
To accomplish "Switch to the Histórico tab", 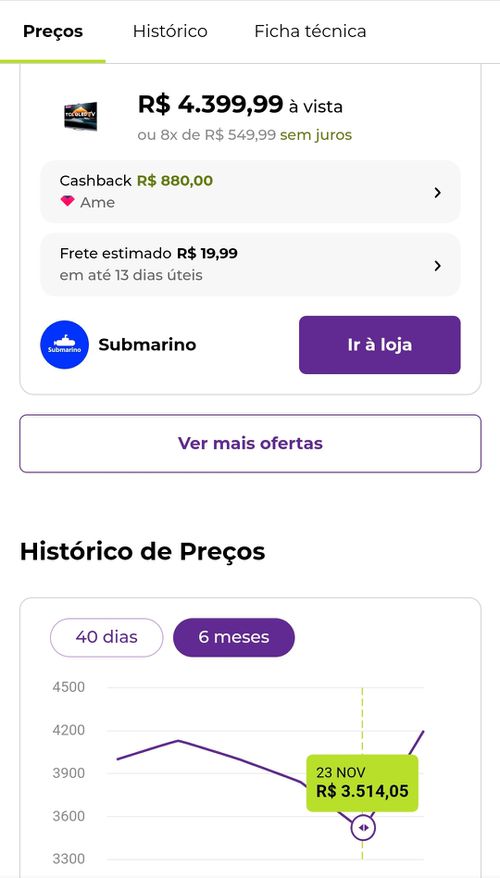I will point(170,31).
